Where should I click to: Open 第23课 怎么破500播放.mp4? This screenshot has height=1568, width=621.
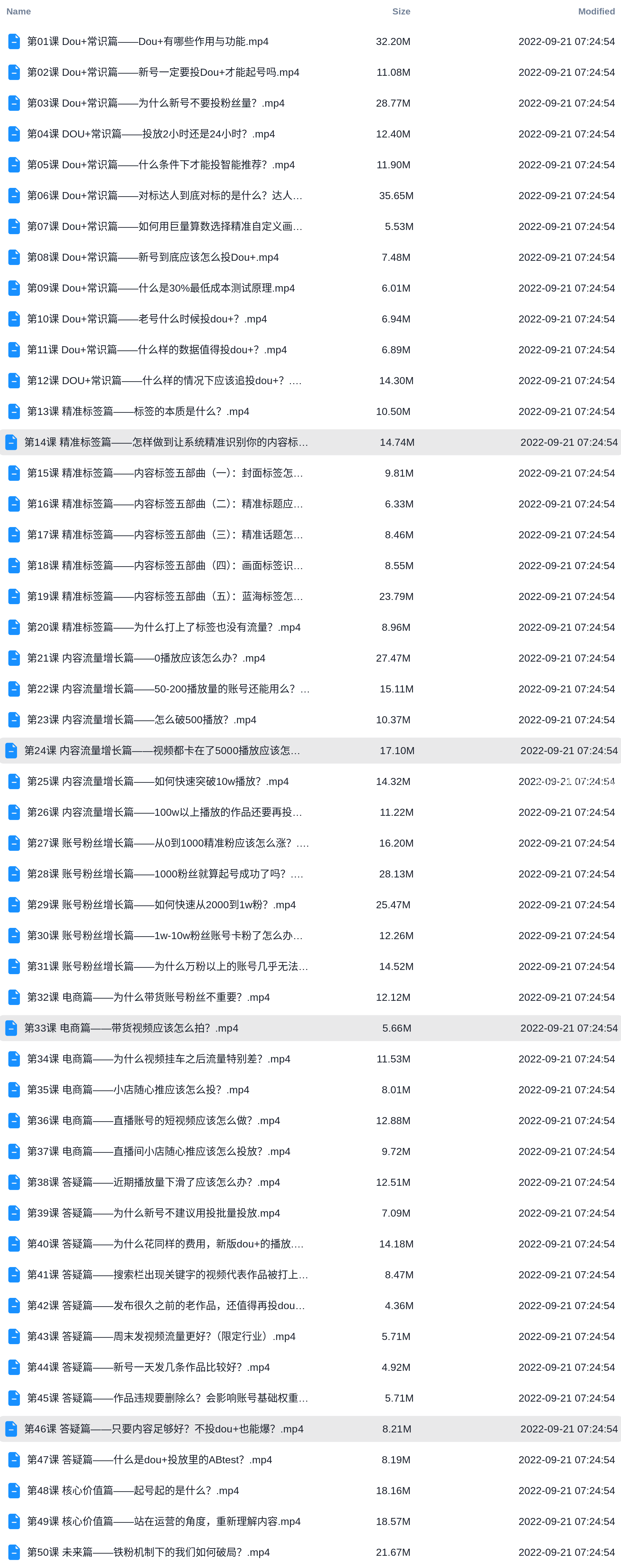pos(141,719)
